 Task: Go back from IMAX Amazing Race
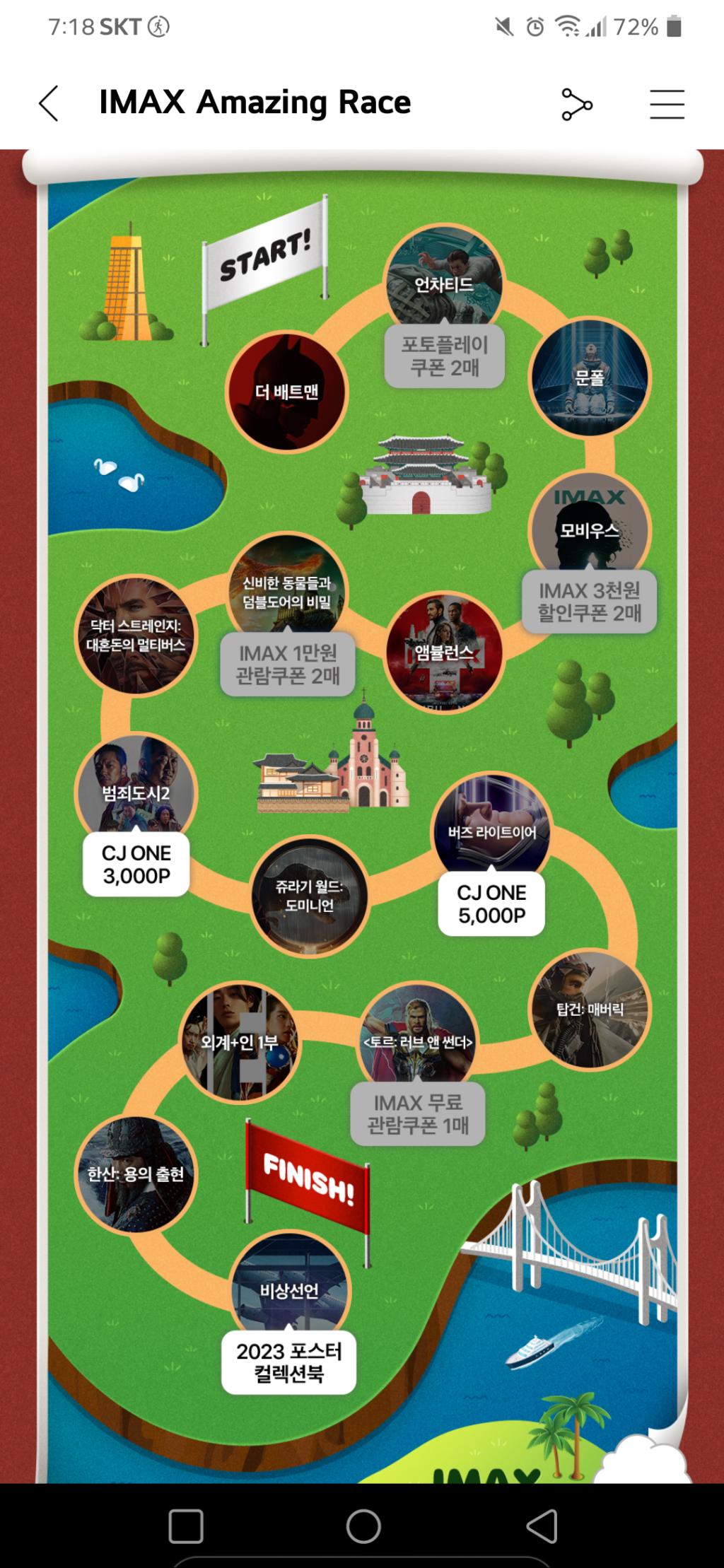point(48,104)
